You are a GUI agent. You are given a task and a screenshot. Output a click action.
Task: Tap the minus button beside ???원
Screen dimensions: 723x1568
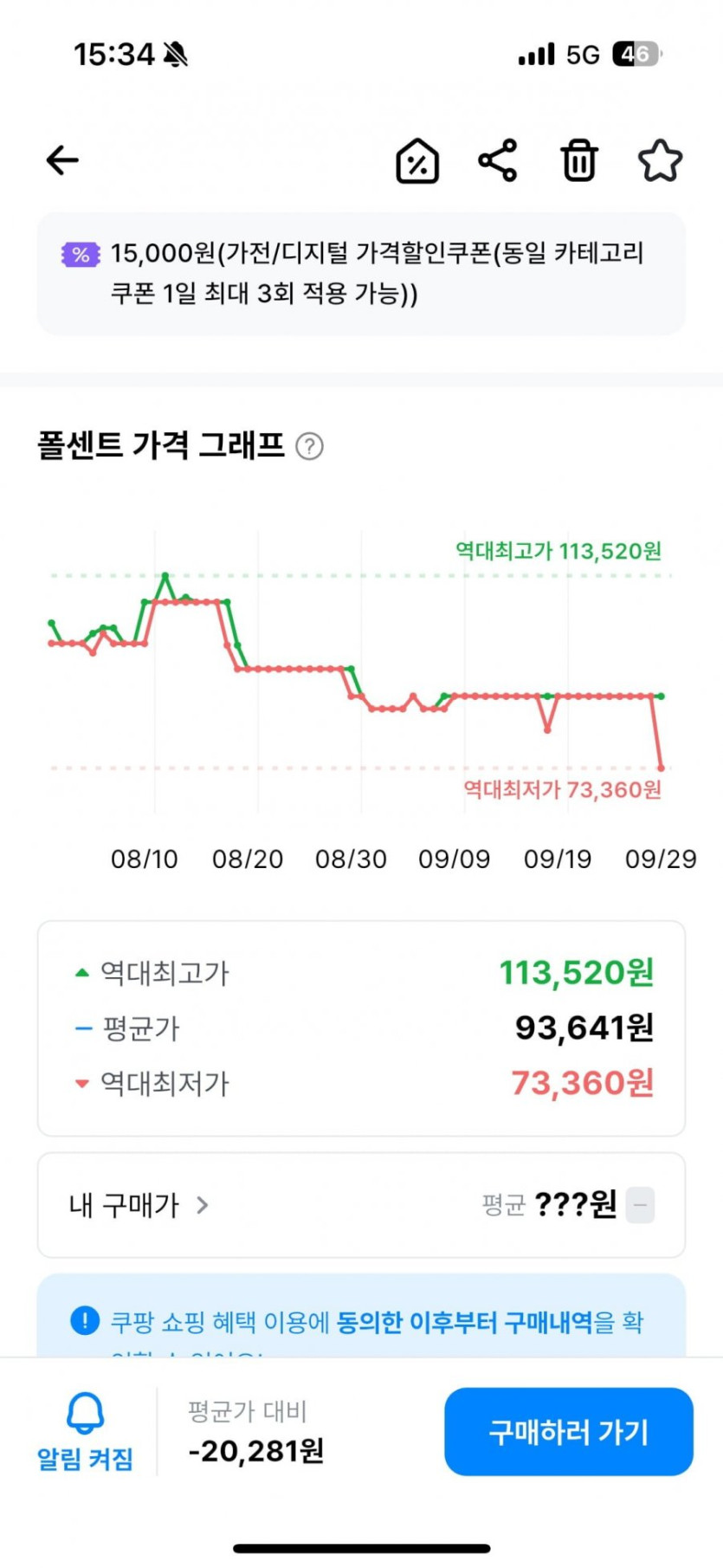(x=641, y=1205)
